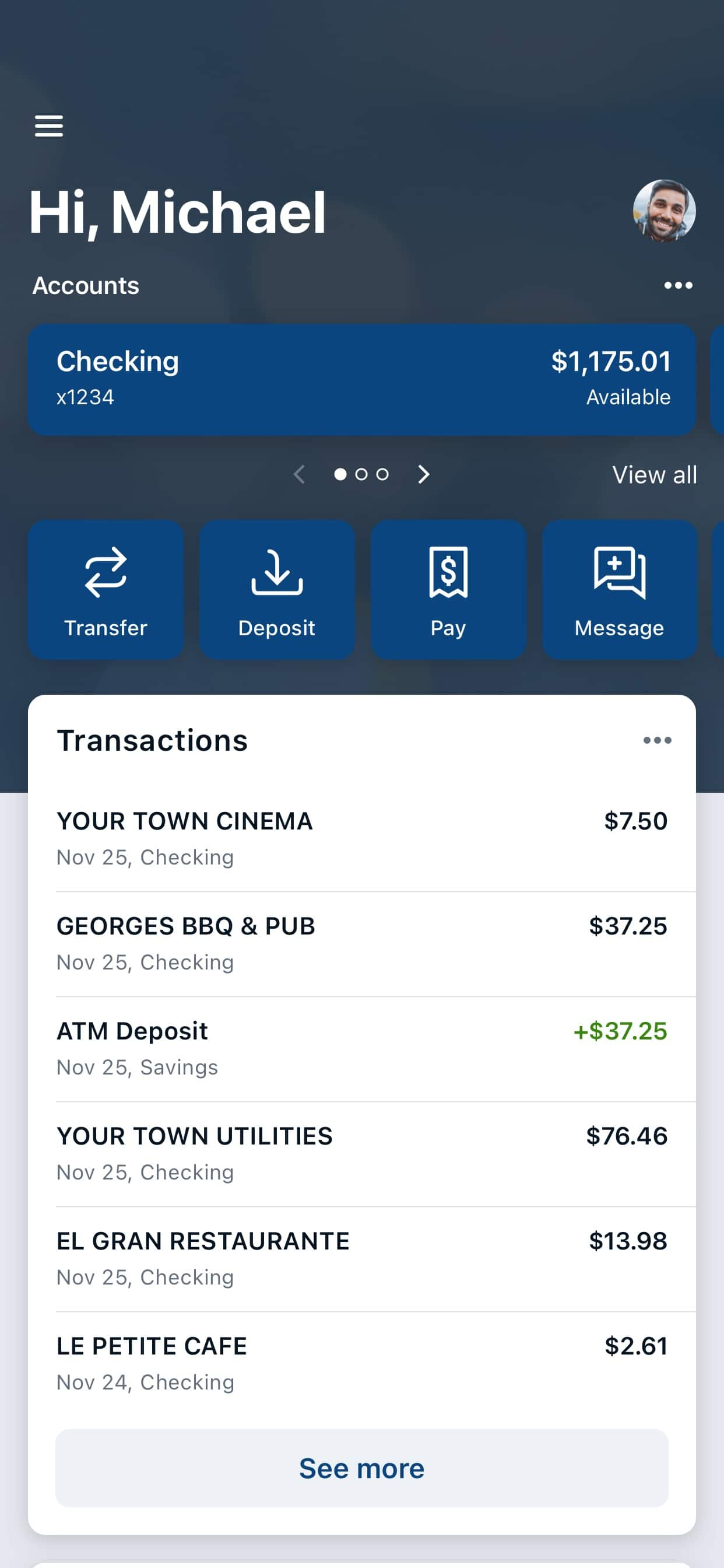The height and width of the screenshot is (1568, 724).
Task: Advance accounts with the right chevron
Action: click(x=423, y=474)
